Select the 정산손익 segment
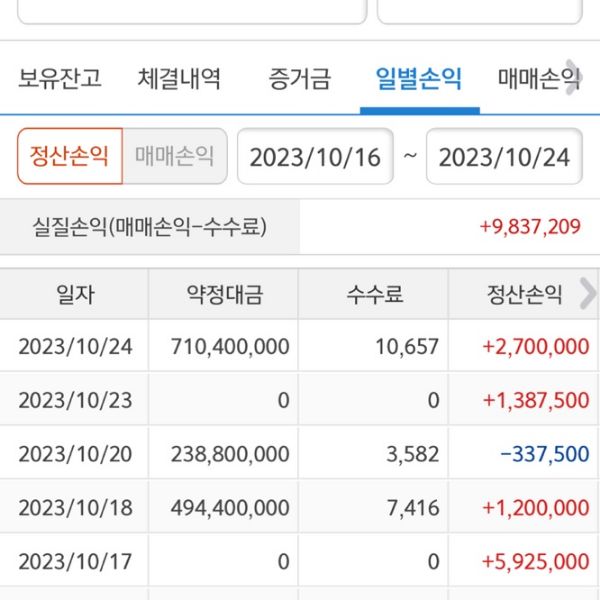This screenshot has height=600, width=600. point(70,156)
